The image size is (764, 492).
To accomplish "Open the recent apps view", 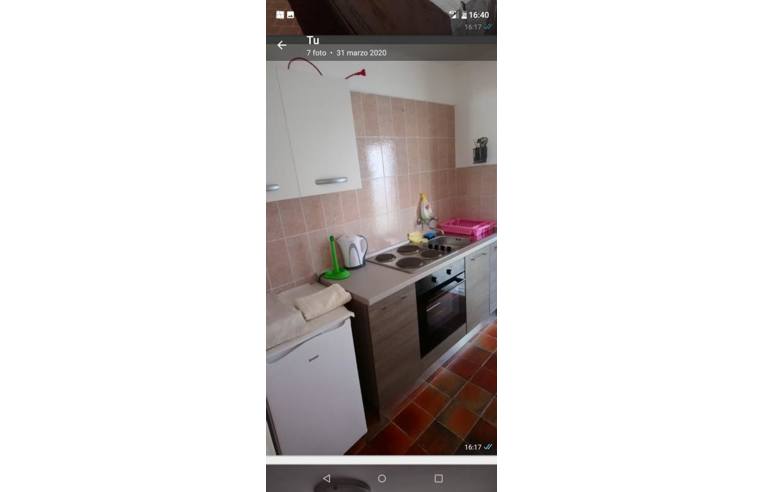I will pos(438,479).
